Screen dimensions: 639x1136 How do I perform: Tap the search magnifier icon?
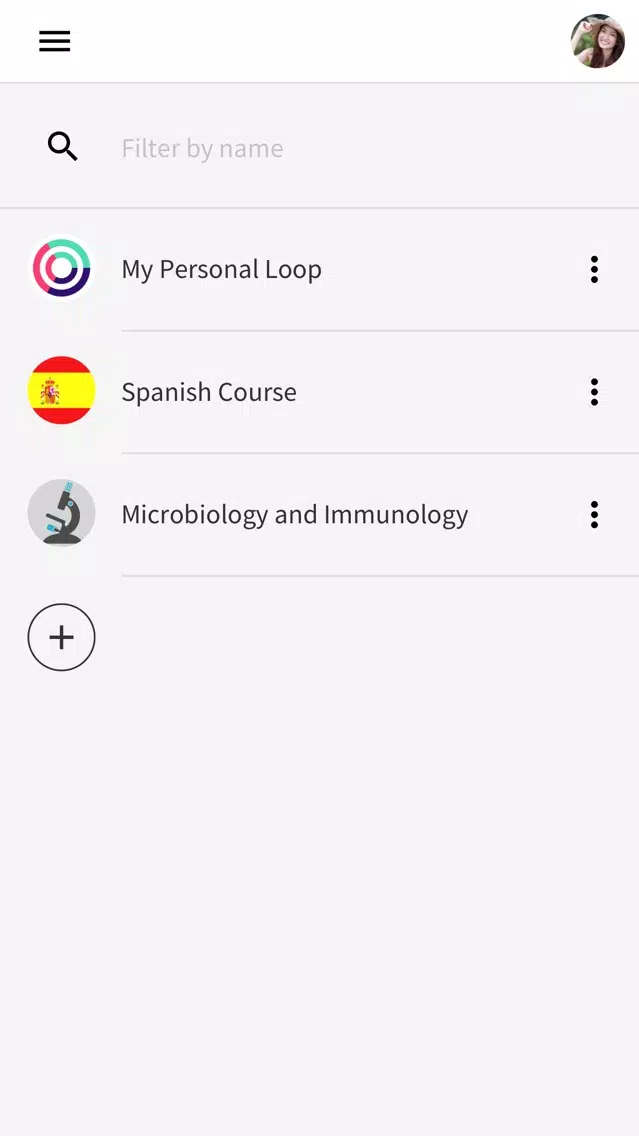pos(63,147)
